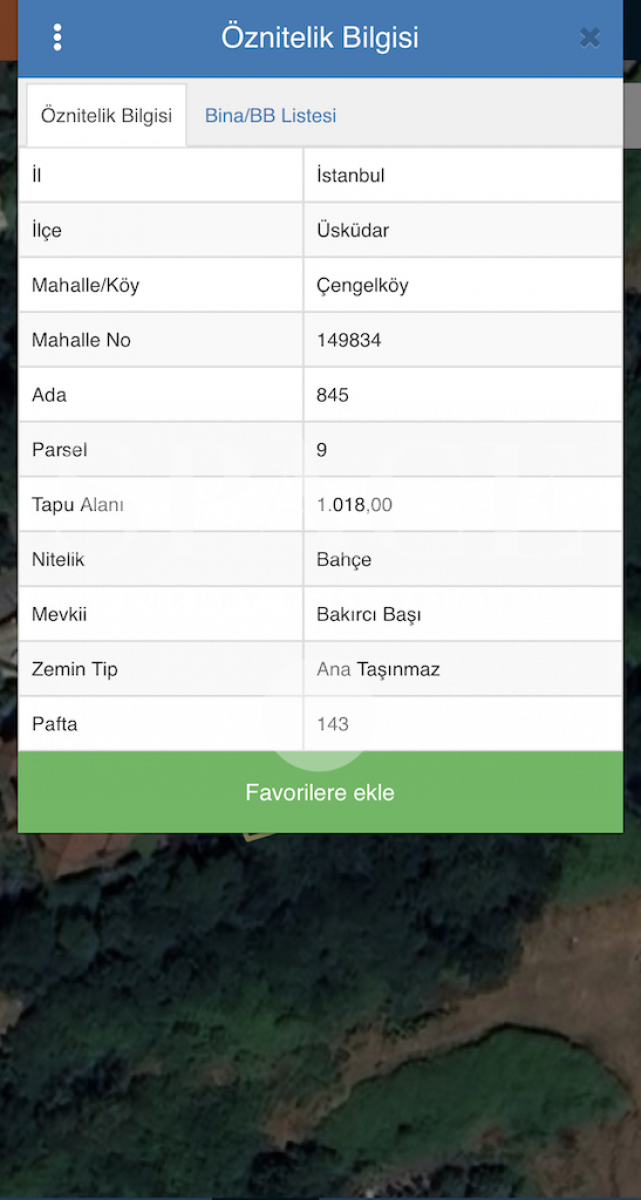Switch to the Bina/BB Listesi tab
Screen dimensions: 641x1200
(x=270, y=116)
